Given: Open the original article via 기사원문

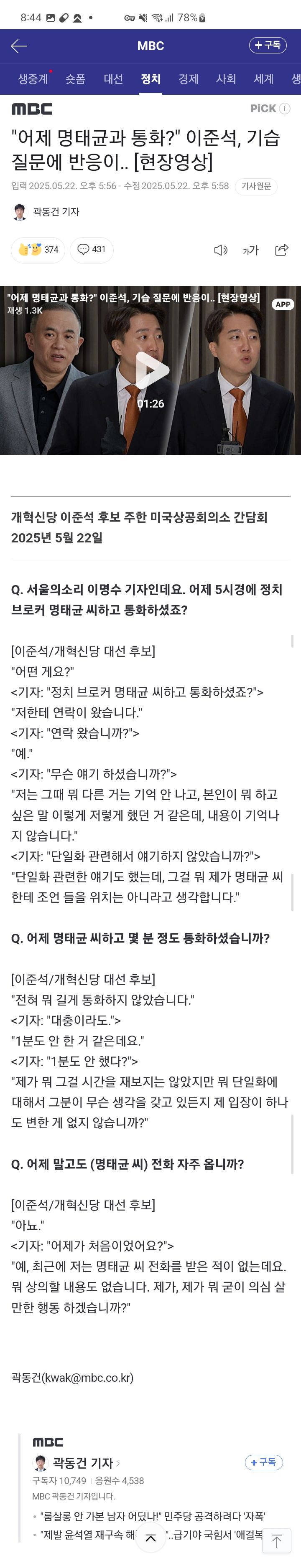Looking at the screenshot, I should click(256, 186).
